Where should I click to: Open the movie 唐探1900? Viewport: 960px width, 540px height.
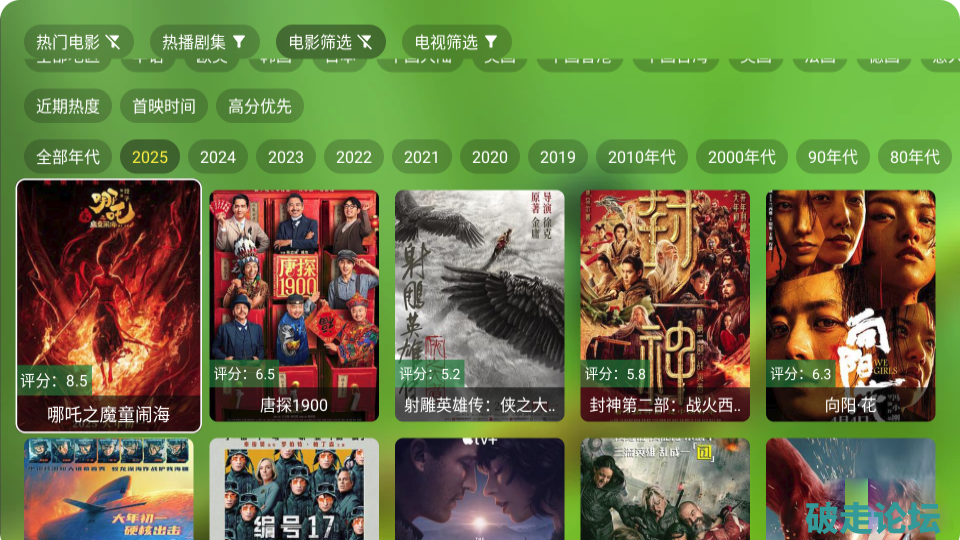(294, 305)
